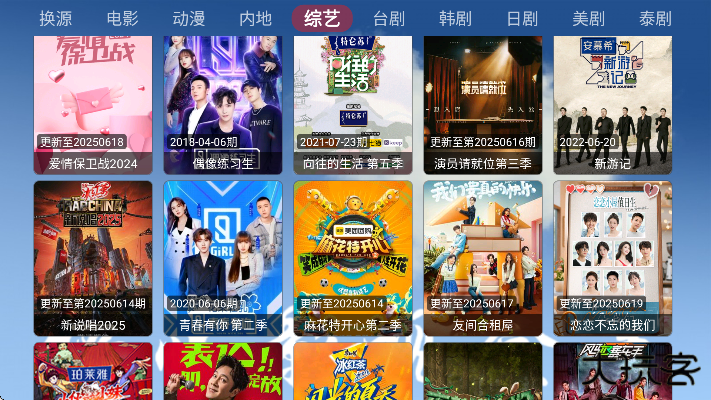
Task: Open 向往的生活 第五季
Action: (353, 100)
